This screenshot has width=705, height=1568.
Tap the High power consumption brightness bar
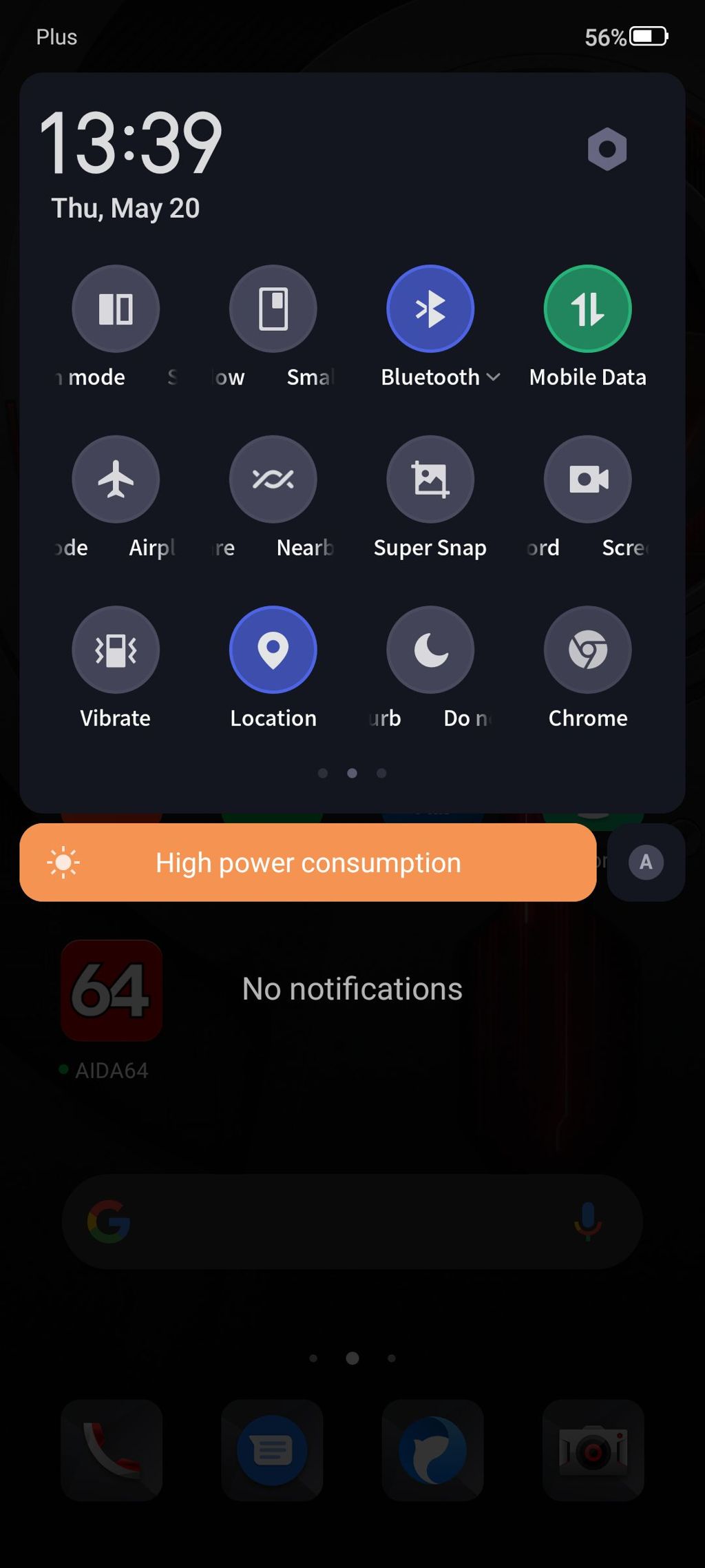tap(308, 863)
